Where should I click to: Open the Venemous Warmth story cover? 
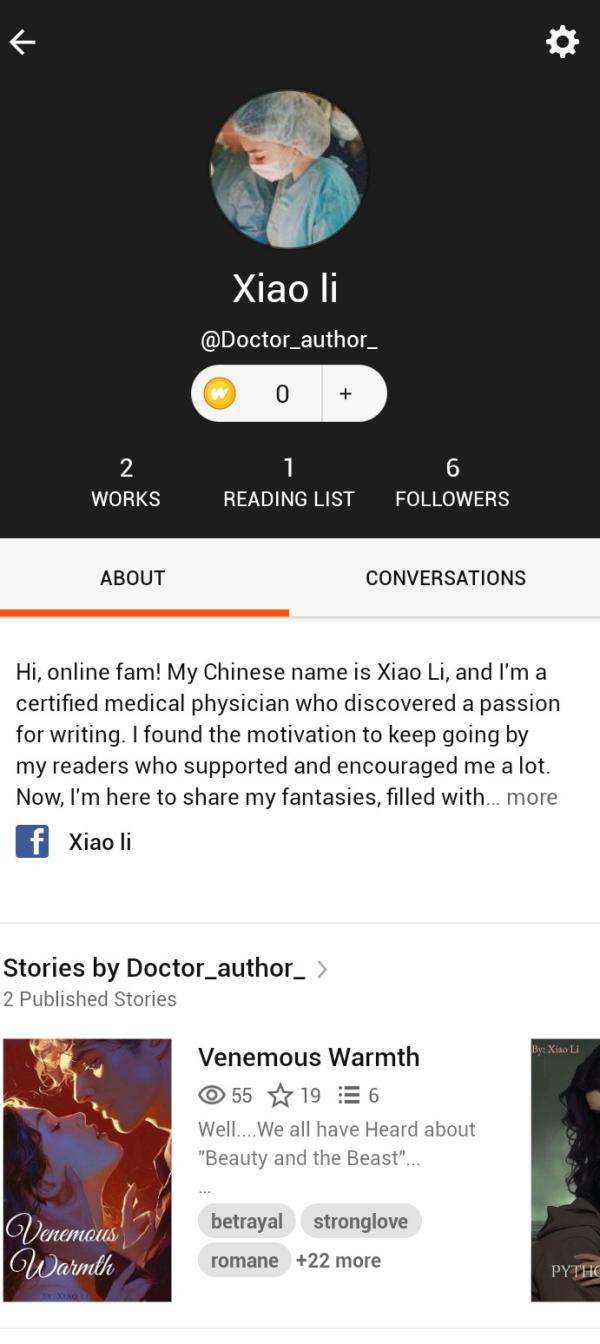pyautogui.click(x=87, y=1170)
